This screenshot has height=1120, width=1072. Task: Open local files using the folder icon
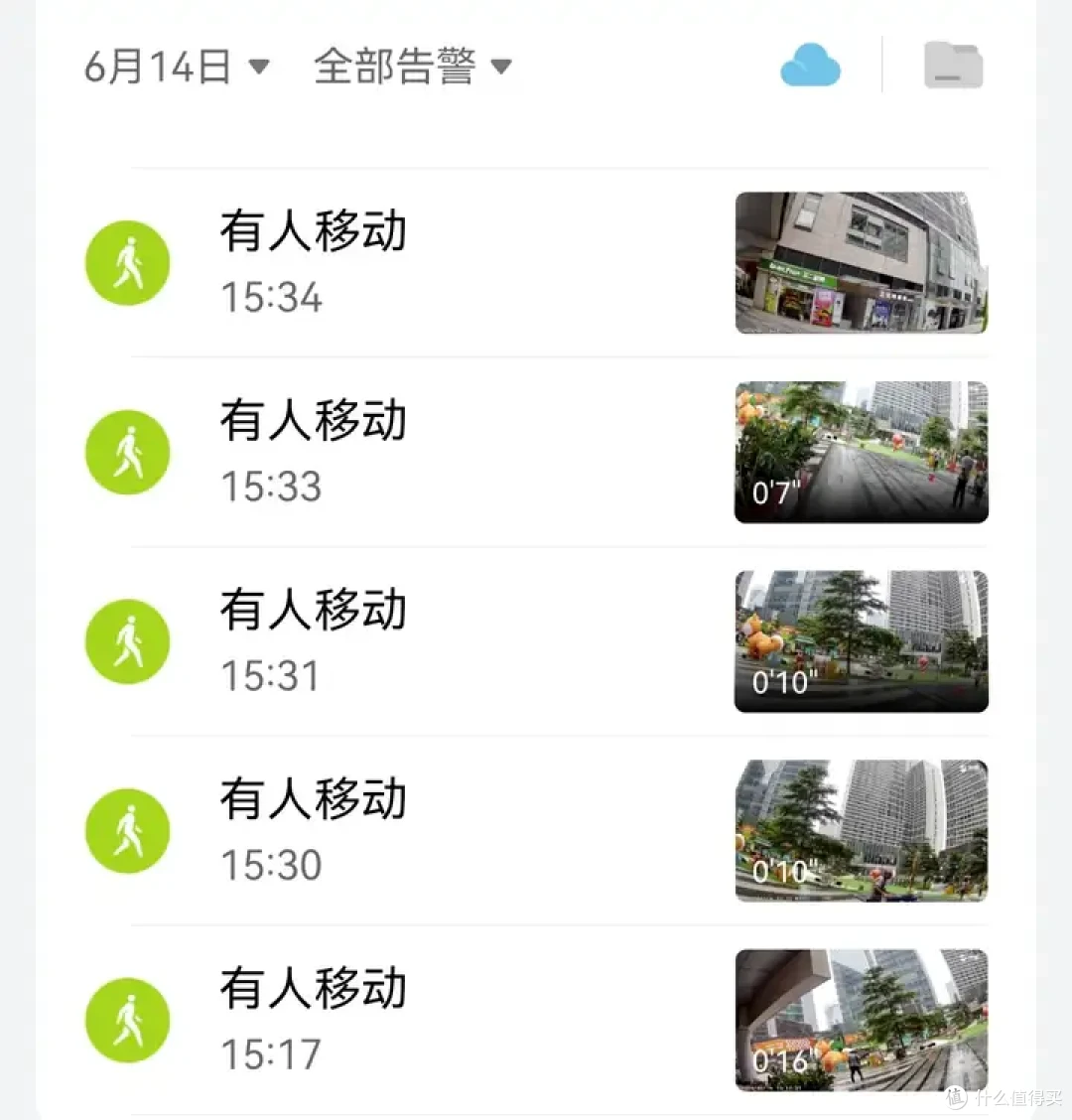pyautogui.click(x=952, y=67)
